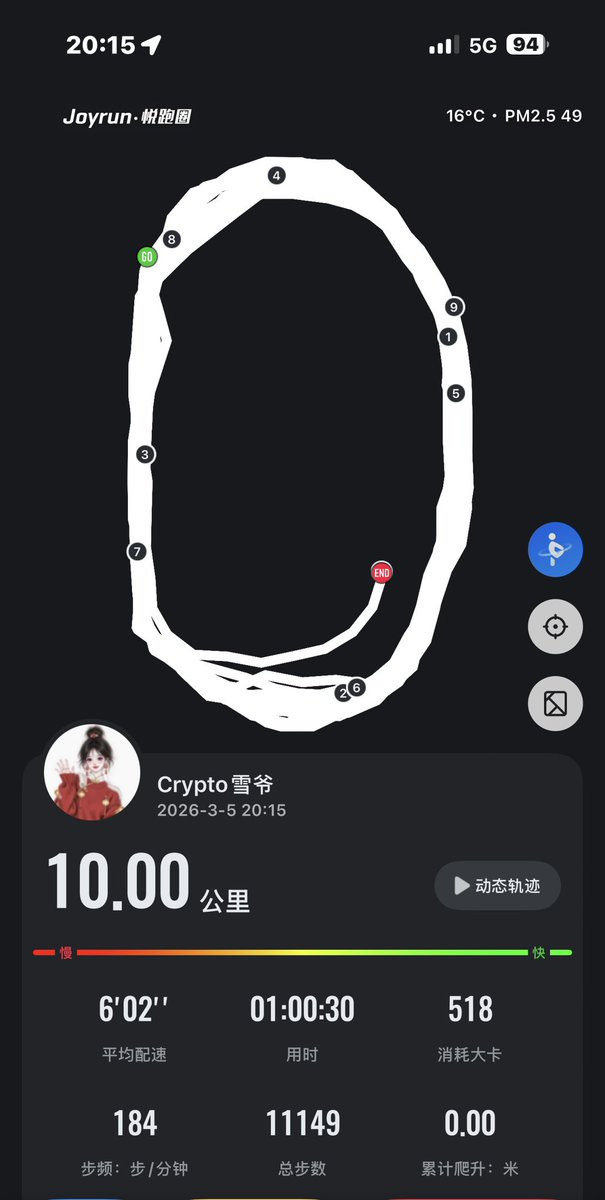The height and width of the screenshot is (1200, 605).
Task: Tap the blue runner icon button
Action: coord(555,549)
